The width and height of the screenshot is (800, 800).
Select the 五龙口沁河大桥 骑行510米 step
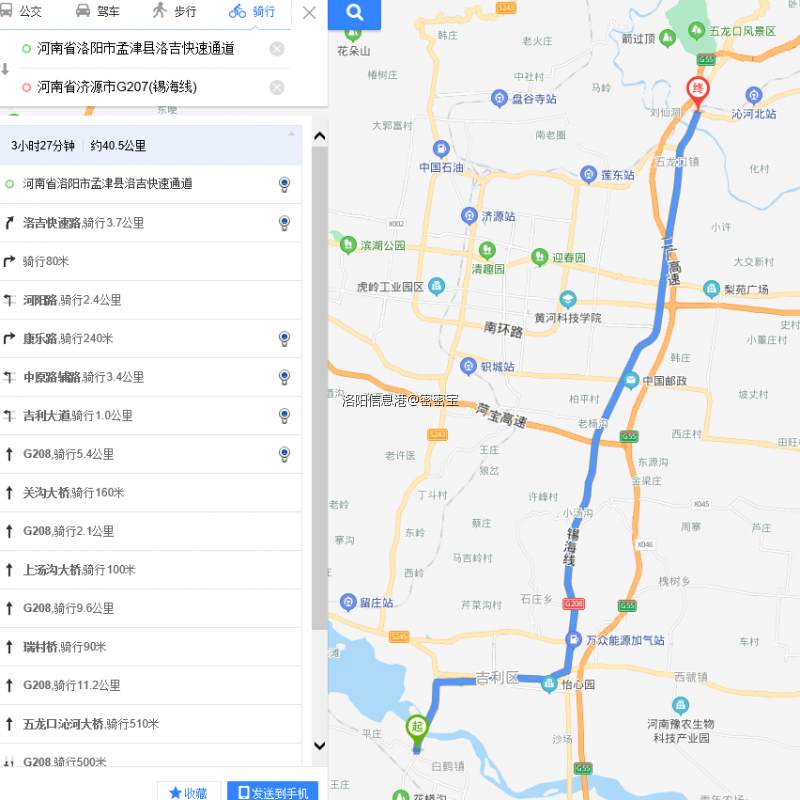(x=91, y=724)
